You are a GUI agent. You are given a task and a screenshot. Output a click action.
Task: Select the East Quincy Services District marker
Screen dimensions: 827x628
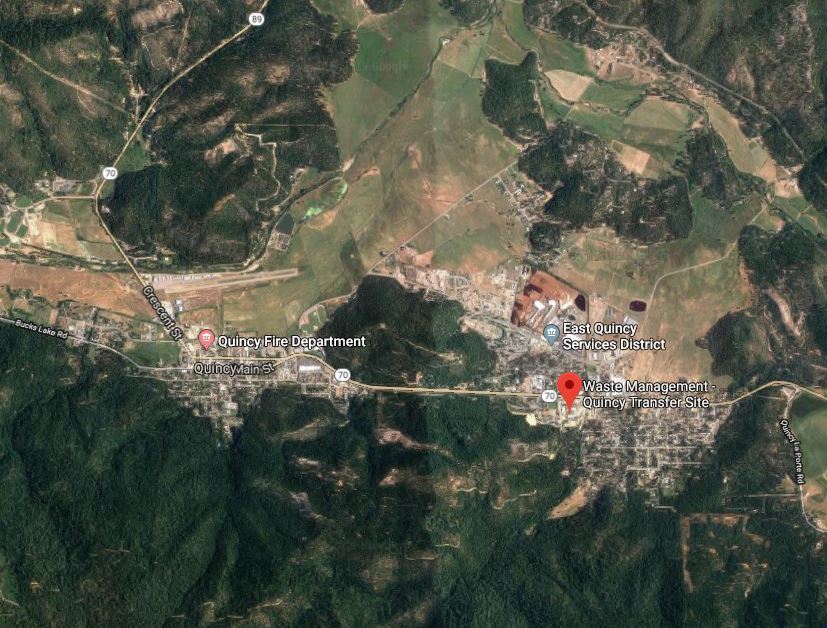(x=550, y=332)
